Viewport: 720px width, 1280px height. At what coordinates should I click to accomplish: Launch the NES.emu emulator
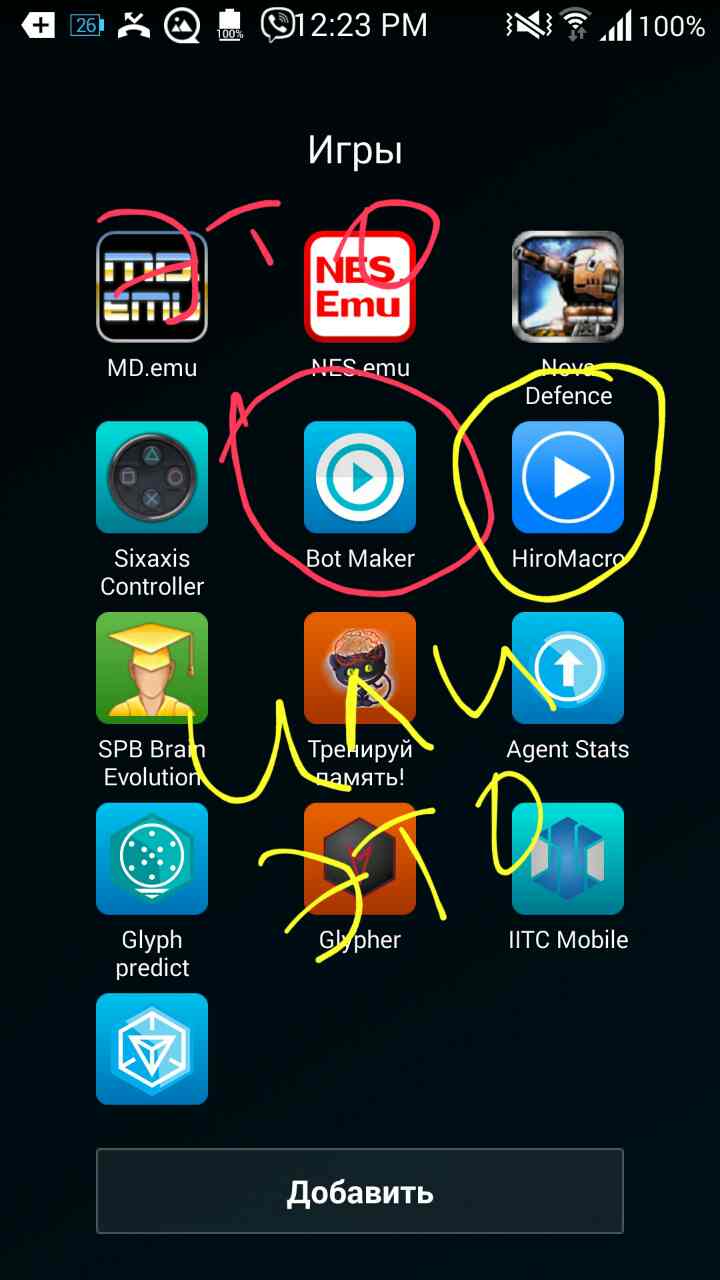[360, 287]
